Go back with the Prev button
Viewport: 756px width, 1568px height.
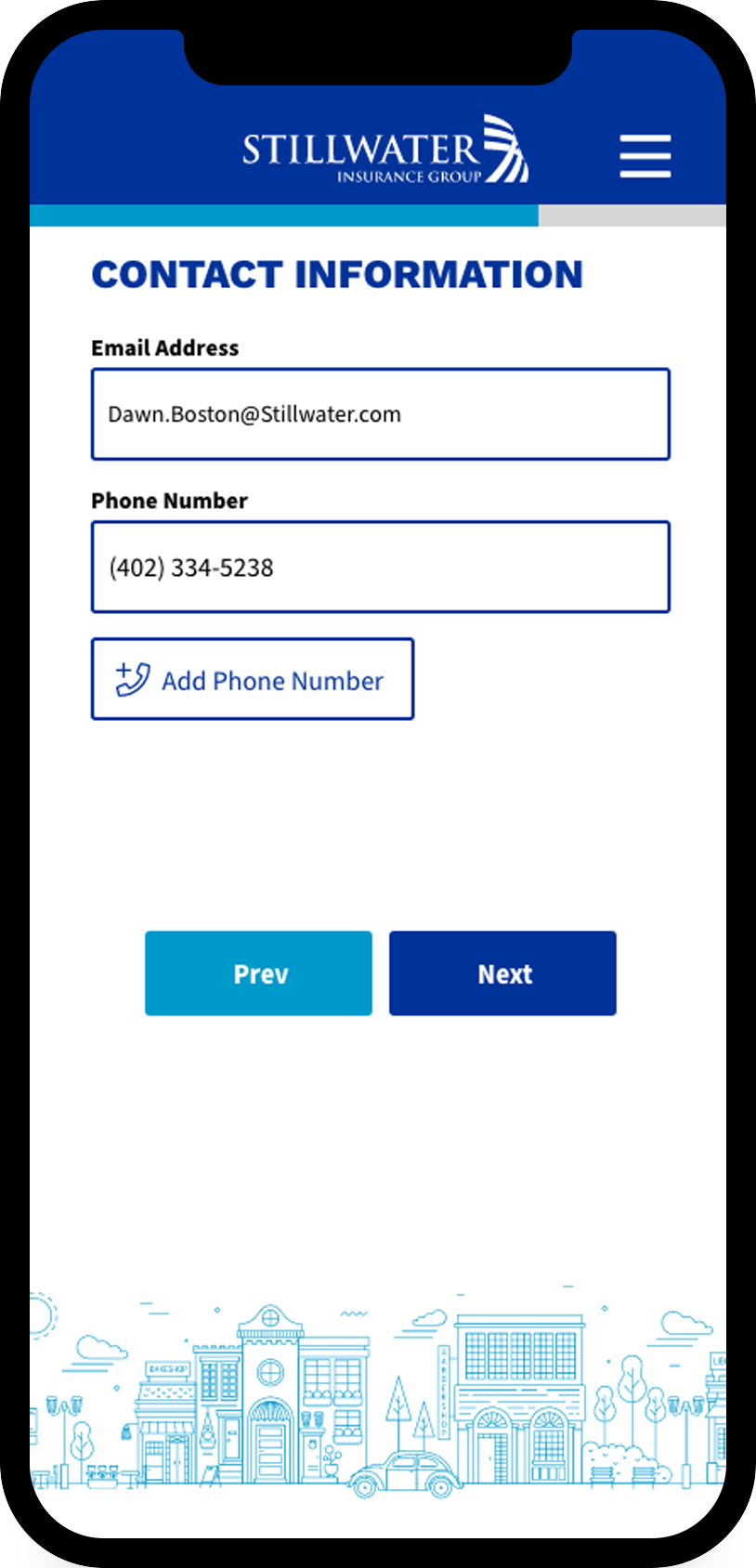(258, 973)
